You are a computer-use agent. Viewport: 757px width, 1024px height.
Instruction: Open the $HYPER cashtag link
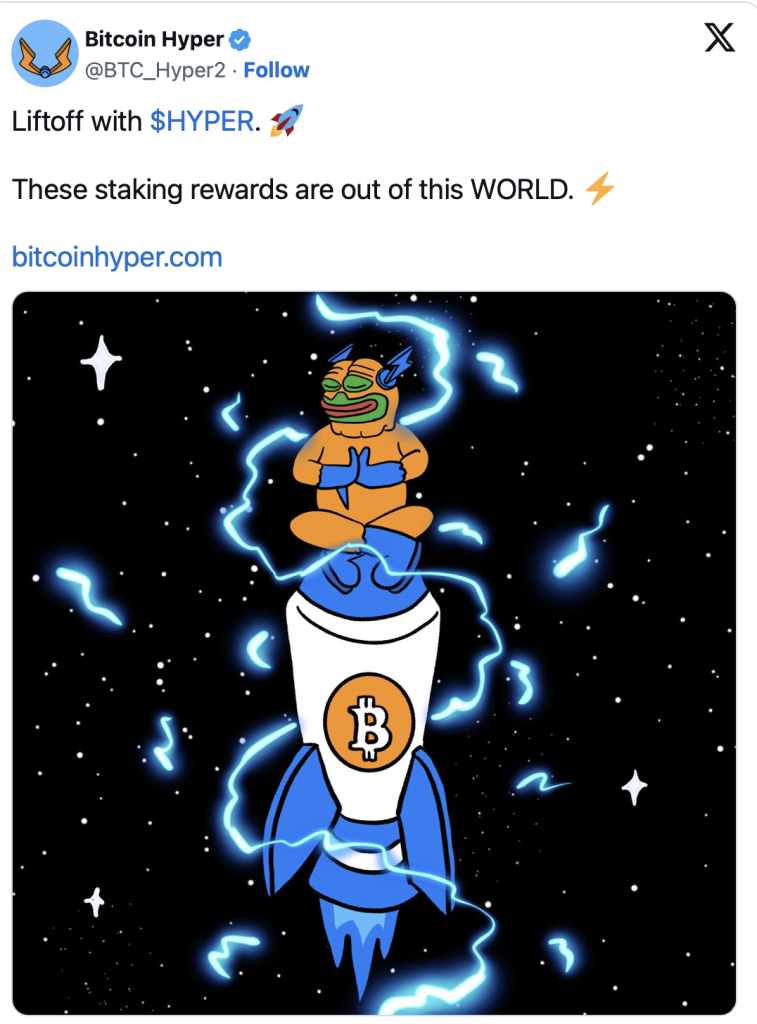click(201, 122)
